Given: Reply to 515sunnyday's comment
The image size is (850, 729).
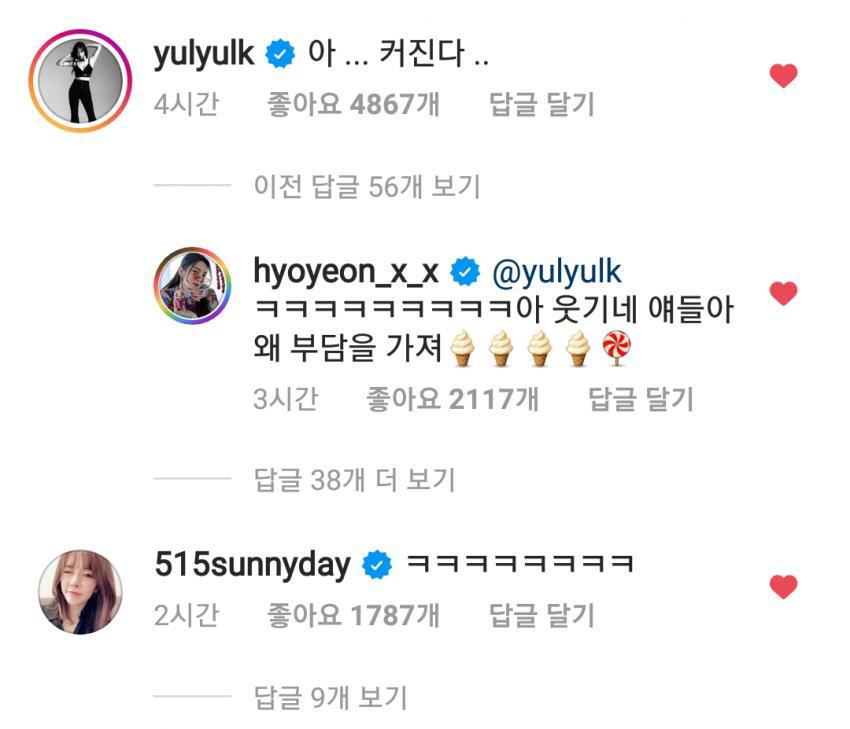Looking at the screenshot, I should coord(541,615).
